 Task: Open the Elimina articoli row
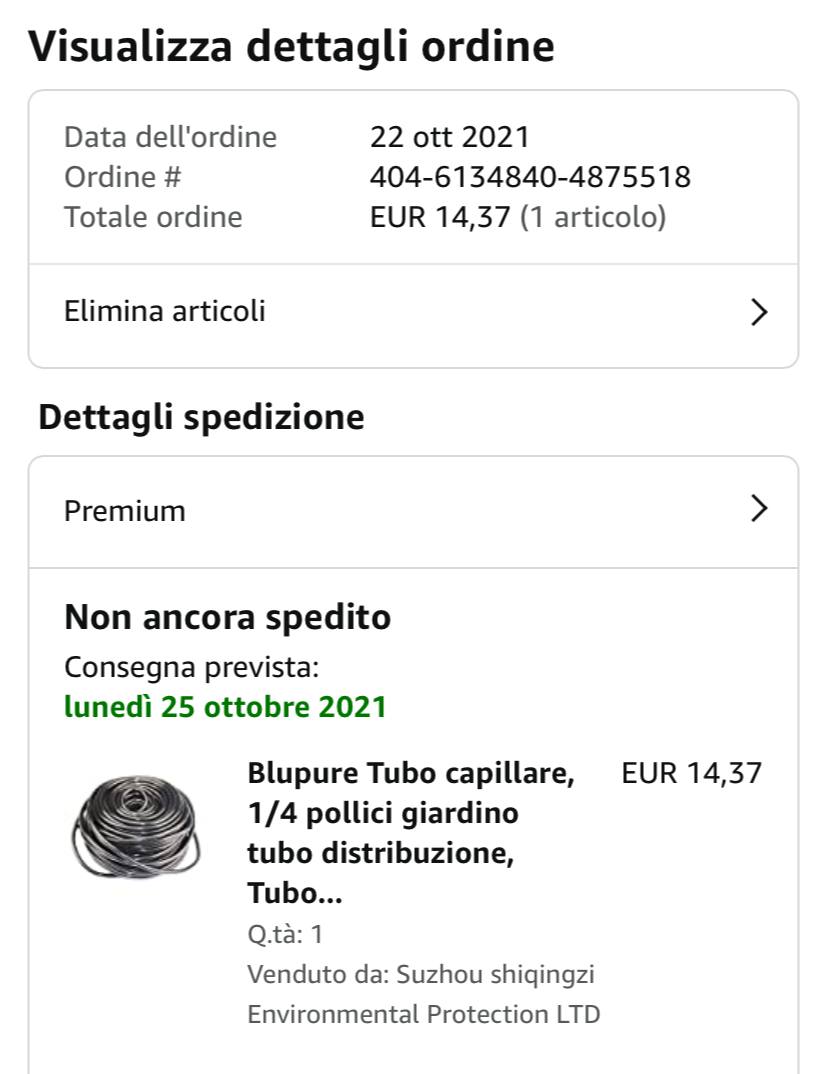click(413, 313)
